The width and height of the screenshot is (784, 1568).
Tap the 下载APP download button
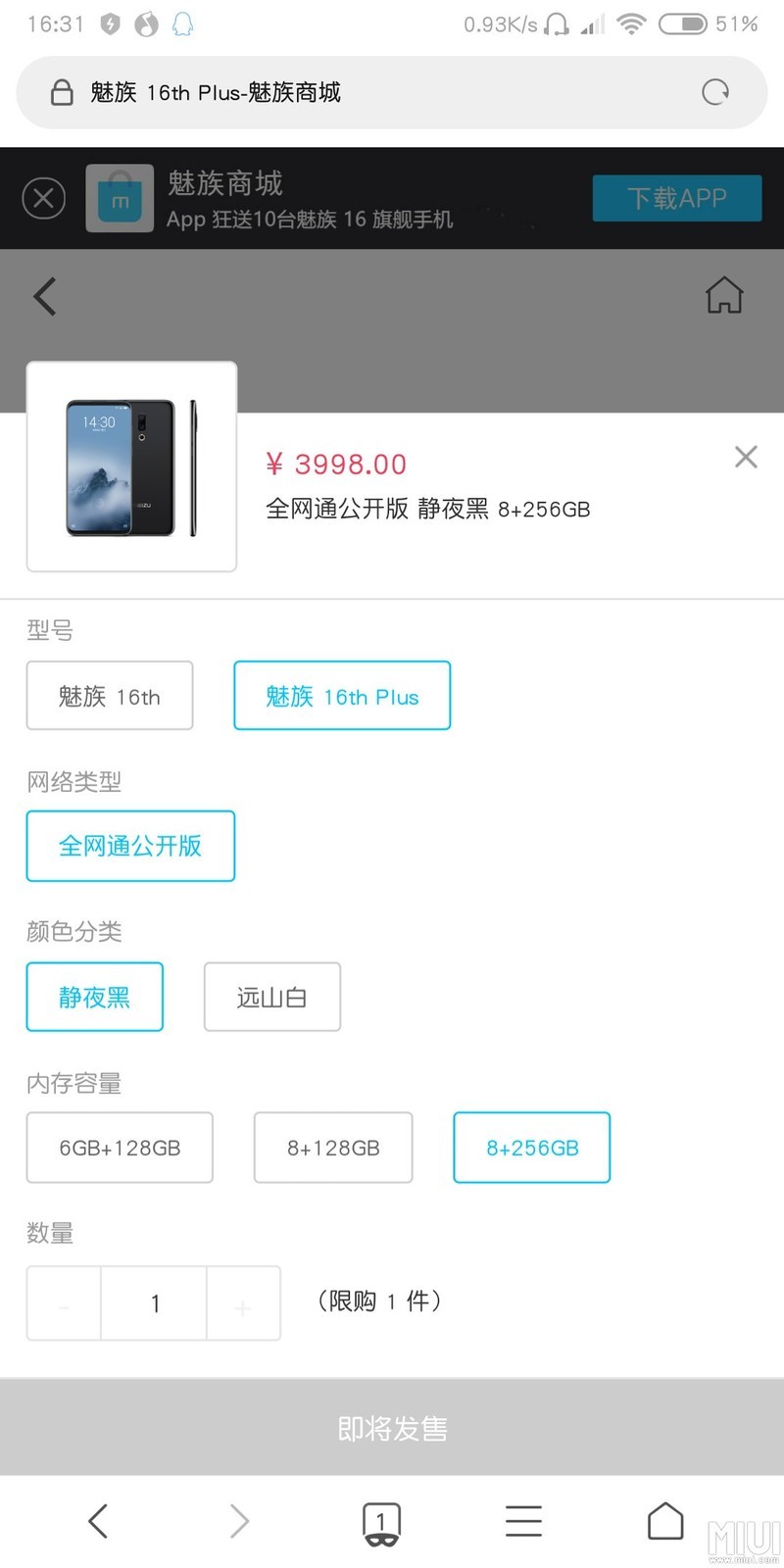click(x=677, y=197)
